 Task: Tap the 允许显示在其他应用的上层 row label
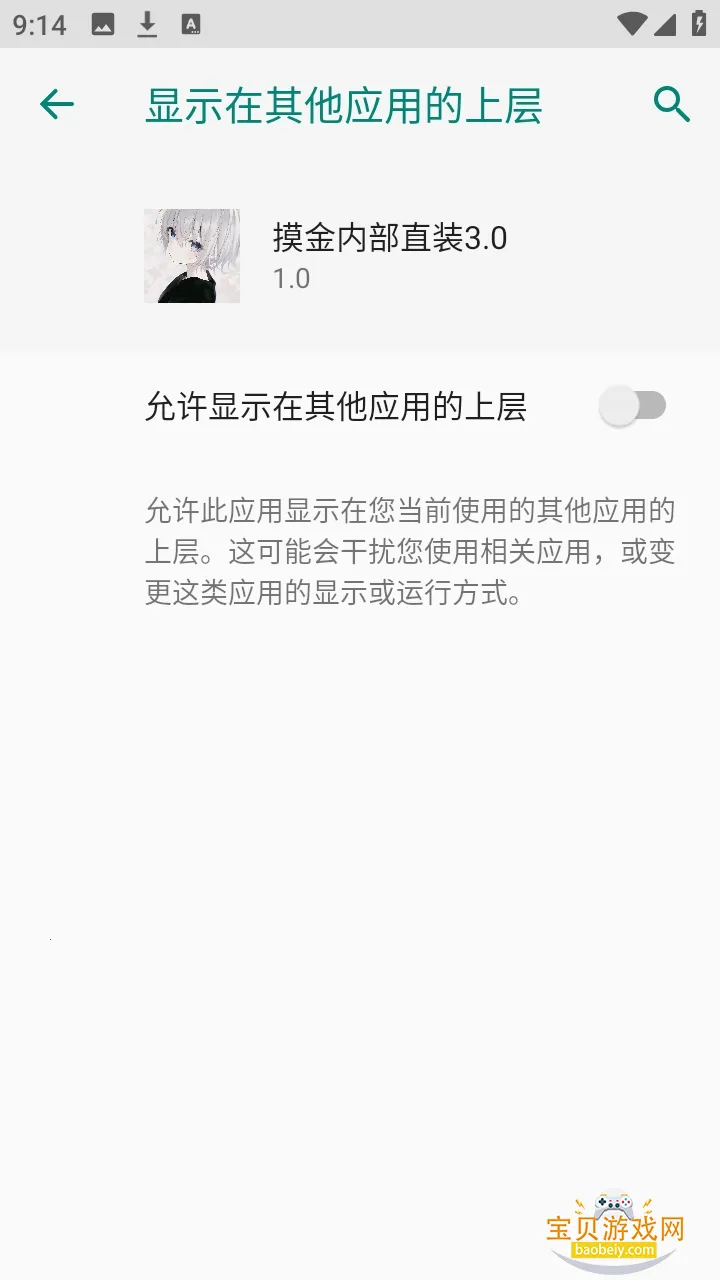(x=337, y=404)
